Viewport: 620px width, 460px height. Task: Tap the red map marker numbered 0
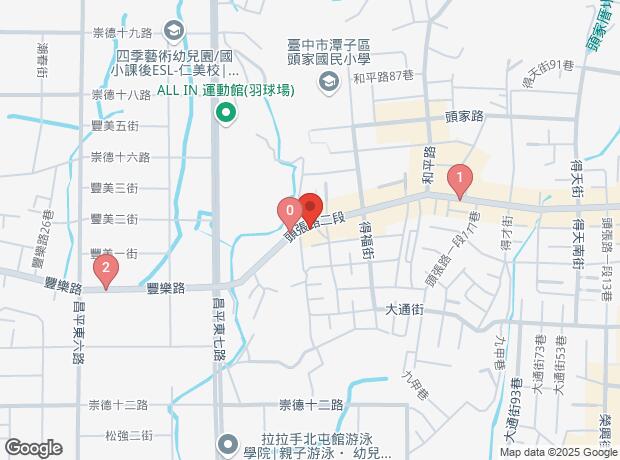(290, 210)
